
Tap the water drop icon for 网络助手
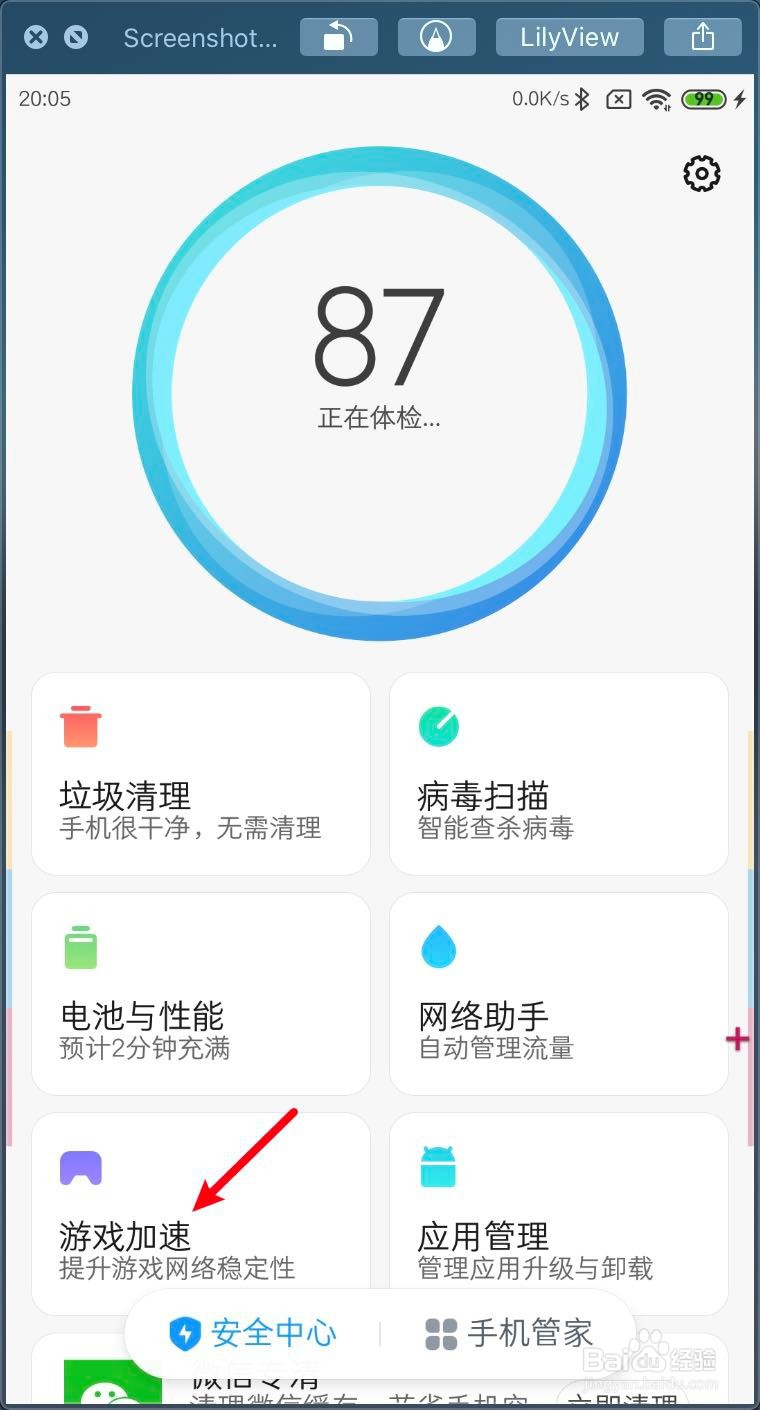tap(438, 947)
